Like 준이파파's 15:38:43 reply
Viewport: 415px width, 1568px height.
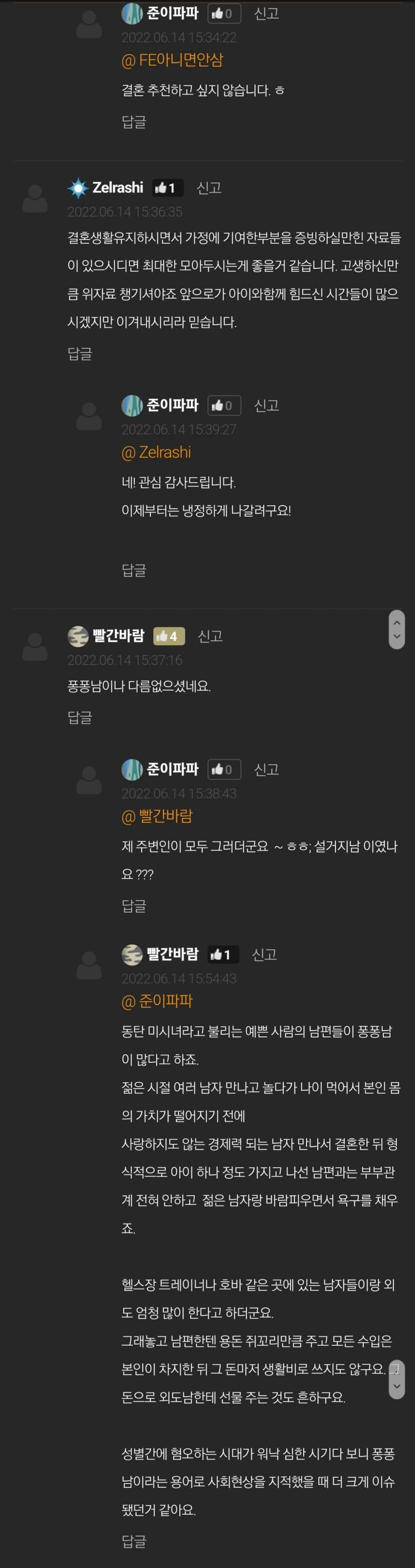point(223,770)
